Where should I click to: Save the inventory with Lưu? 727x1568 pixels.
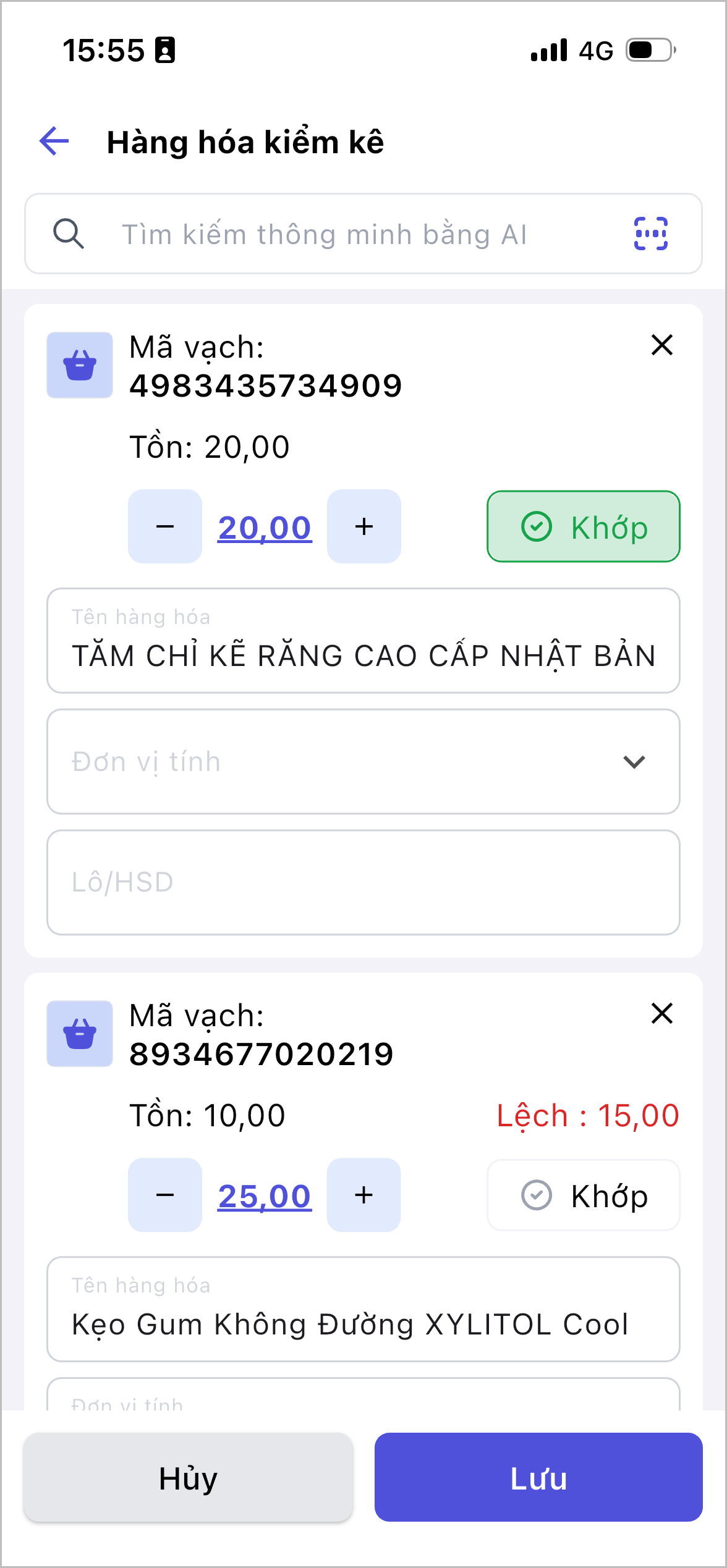point(538,1477)
